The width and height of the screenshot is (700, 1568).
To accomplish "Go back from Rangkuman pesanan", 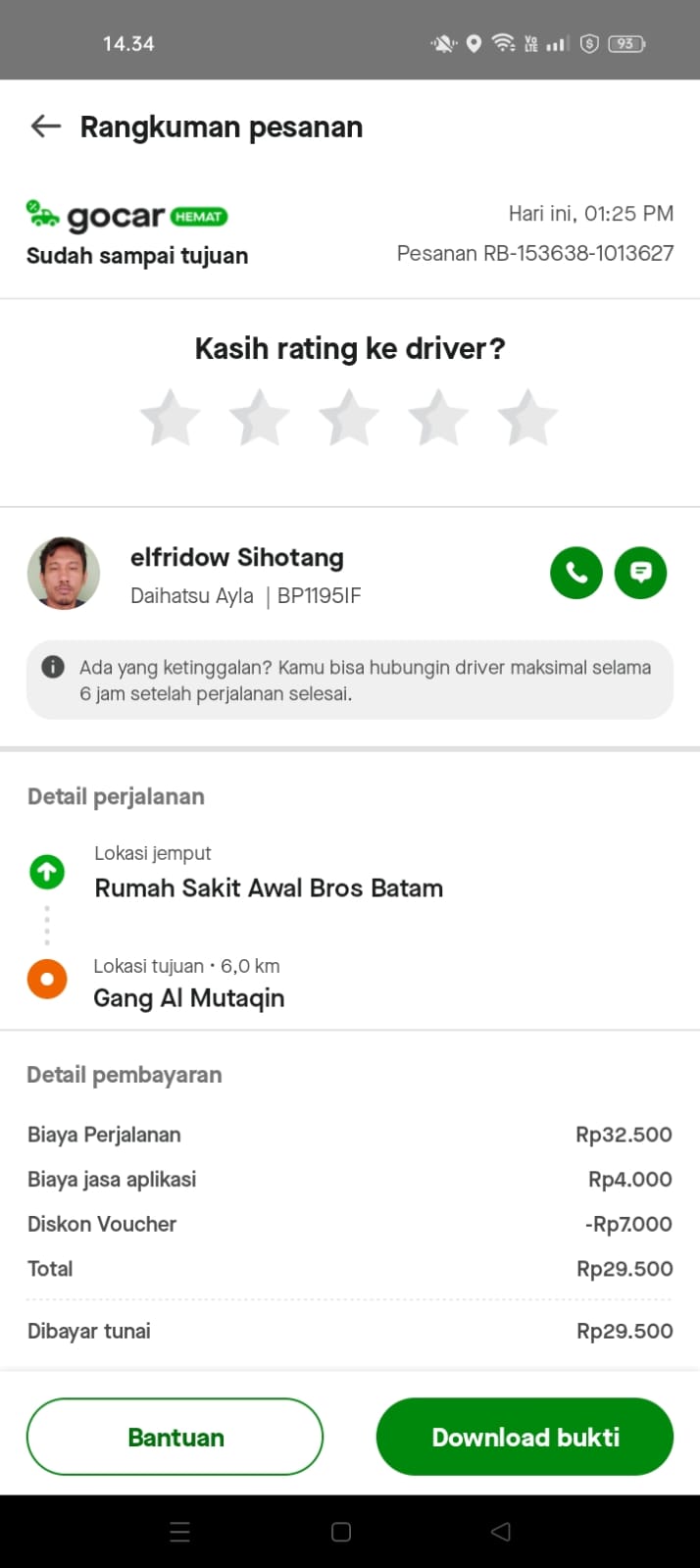I will click(x=46, y=126).
